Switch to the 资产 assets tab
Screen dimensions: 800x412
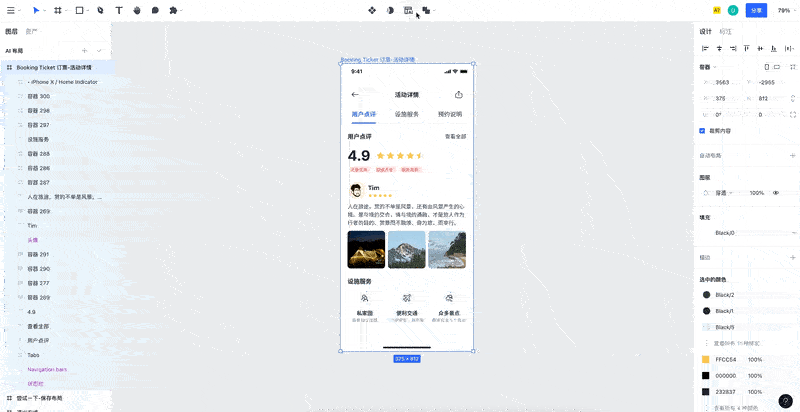point(31,32)
